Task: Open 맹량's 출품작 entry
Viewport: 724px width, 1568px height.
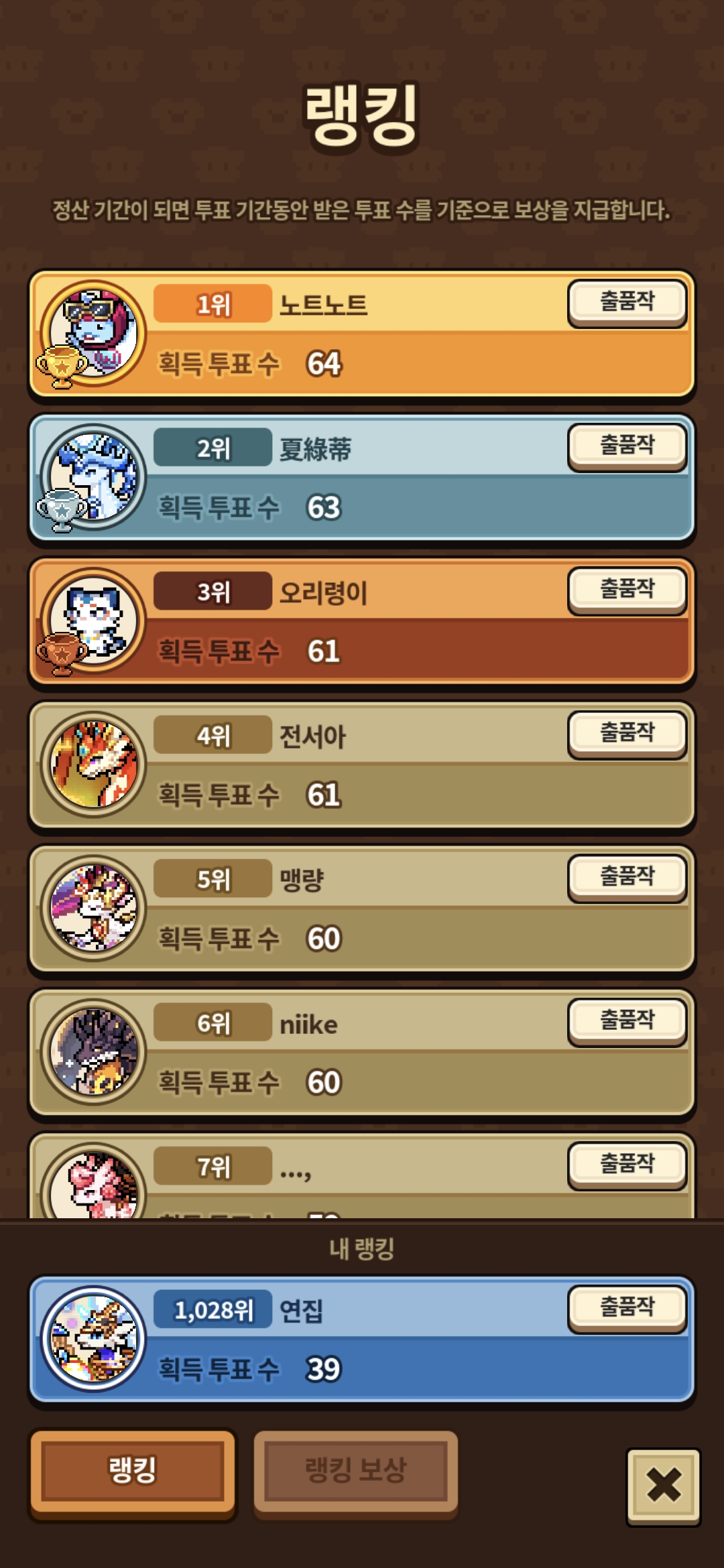Action: (627, 876)
